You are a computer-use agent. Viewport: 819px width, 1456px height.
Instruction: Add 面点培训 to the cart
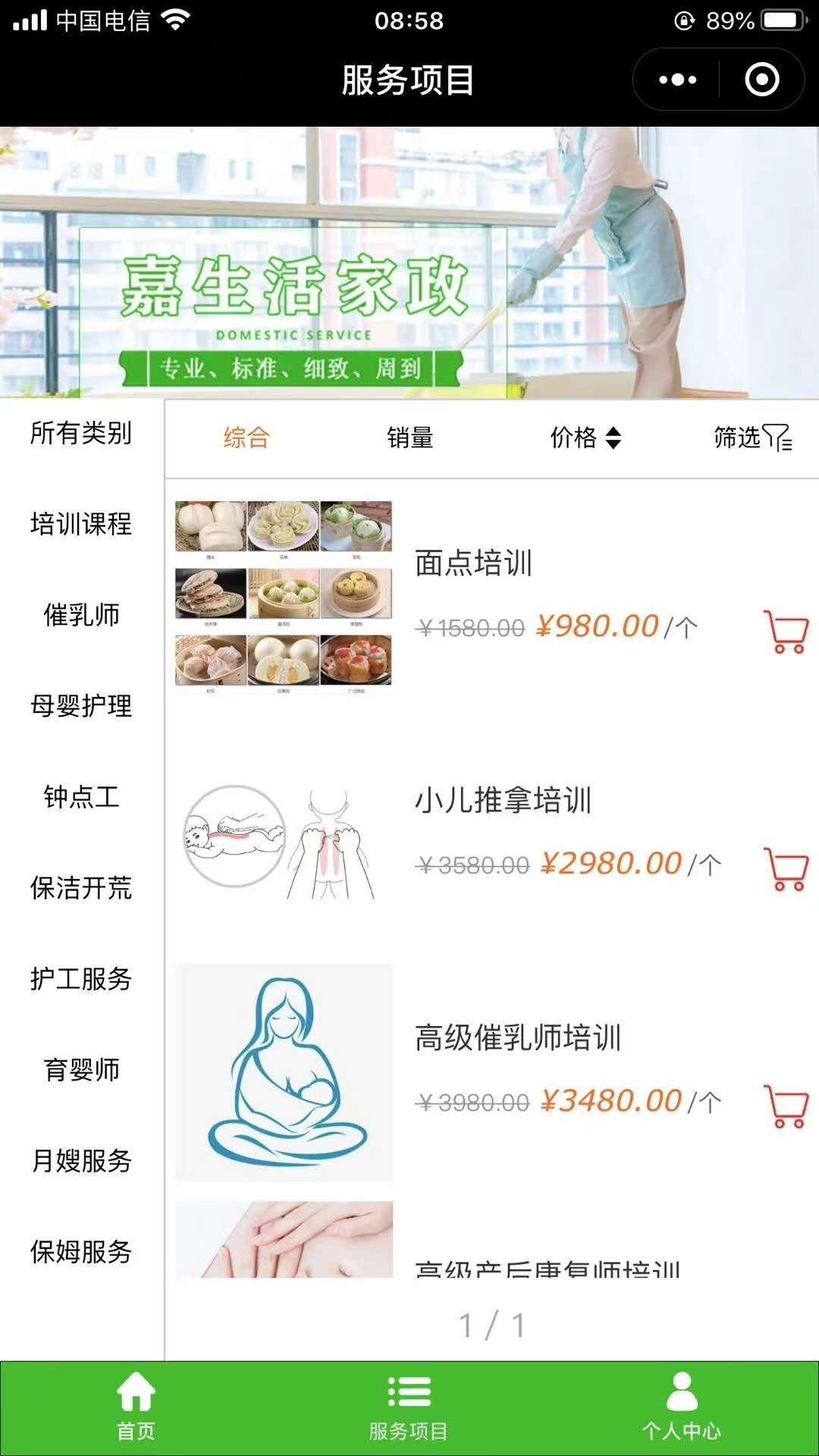(786, 632)
